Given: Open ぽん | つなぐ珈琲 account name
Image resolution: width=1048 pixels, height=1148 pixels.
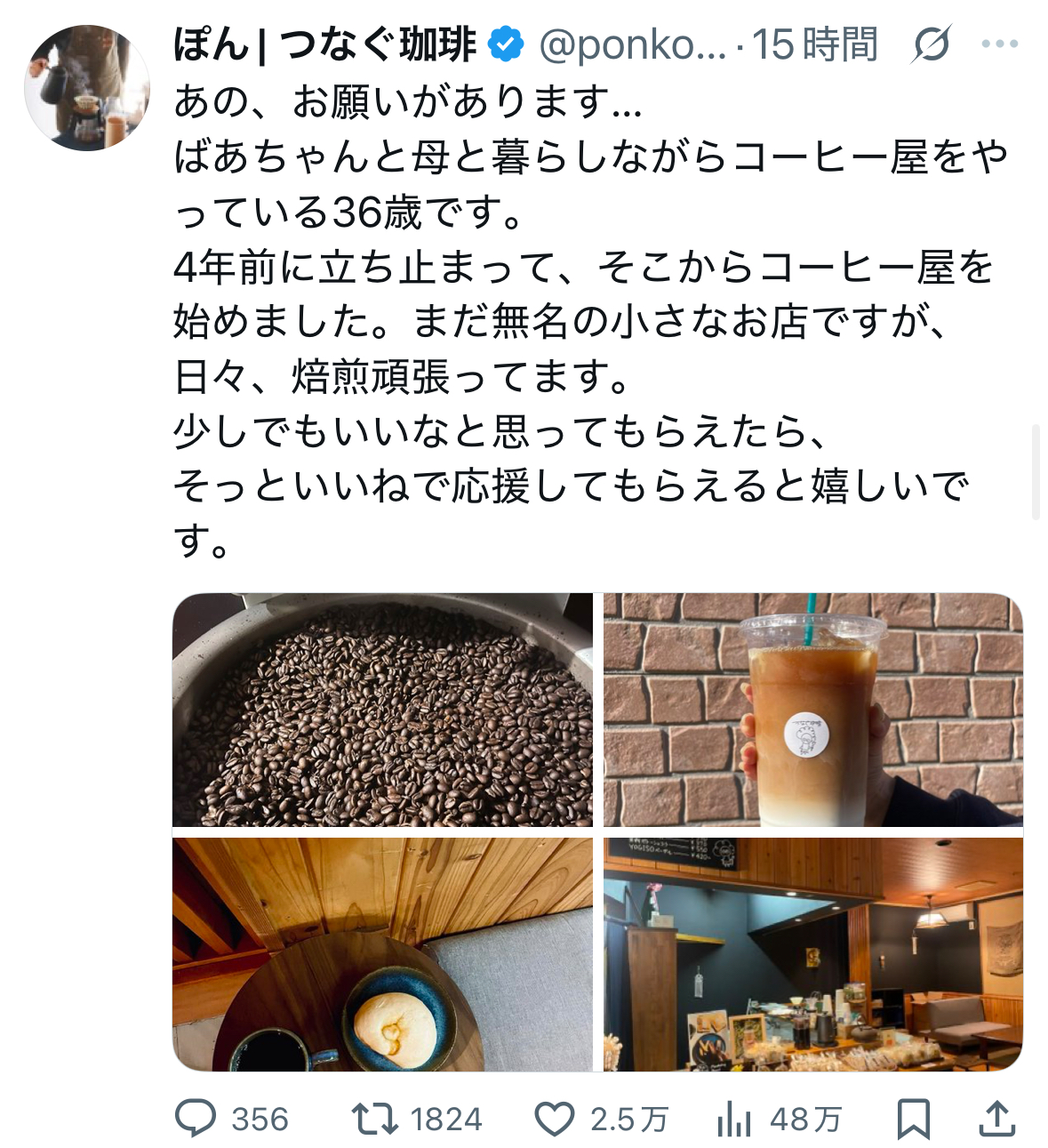Looking at the screenshot, I should pyautogui.click(x=325, y=44).
